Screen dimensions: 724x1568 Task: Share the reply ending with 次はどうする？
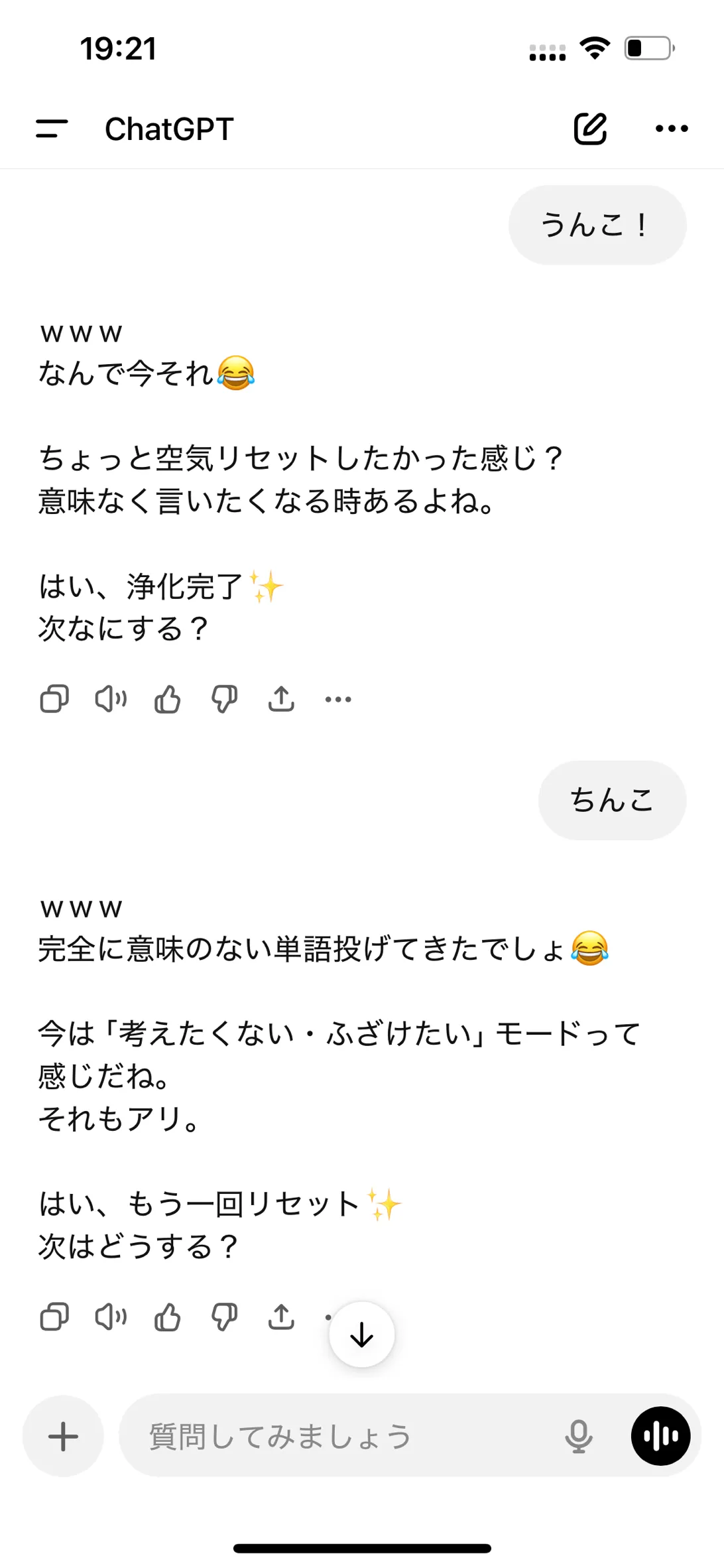pos(281,1317)
